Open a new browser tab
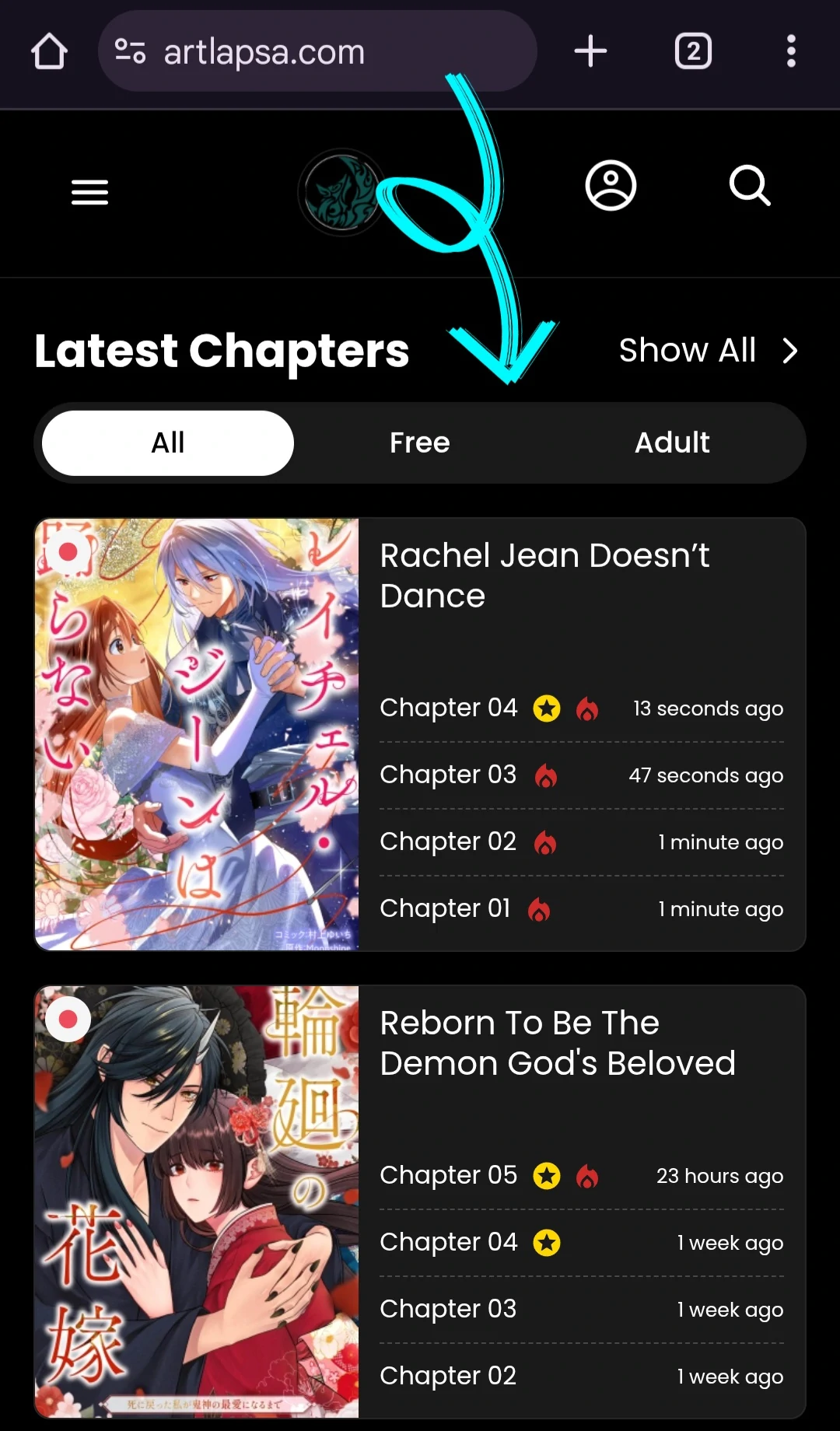 (590, 52)
